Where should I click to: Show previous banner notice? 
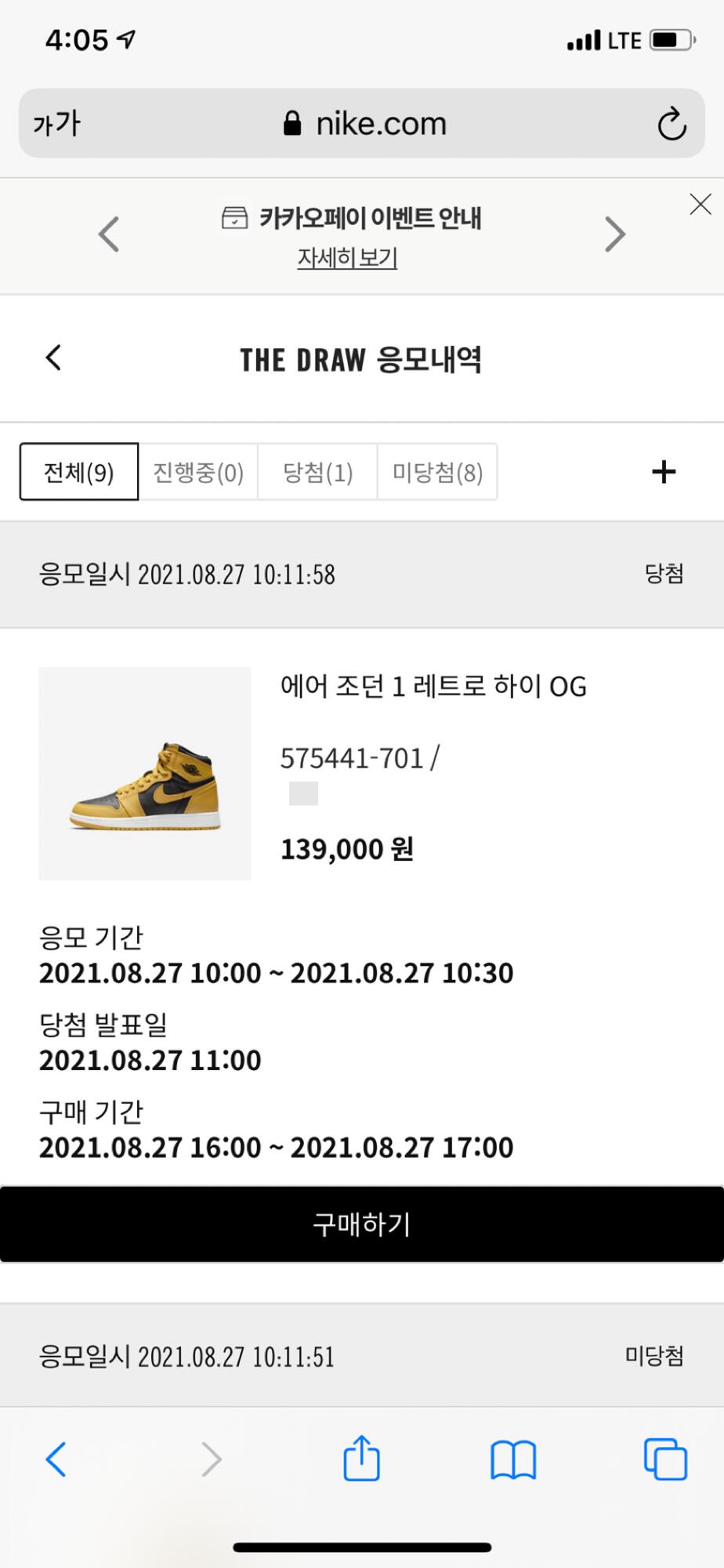tap(109, 234)
